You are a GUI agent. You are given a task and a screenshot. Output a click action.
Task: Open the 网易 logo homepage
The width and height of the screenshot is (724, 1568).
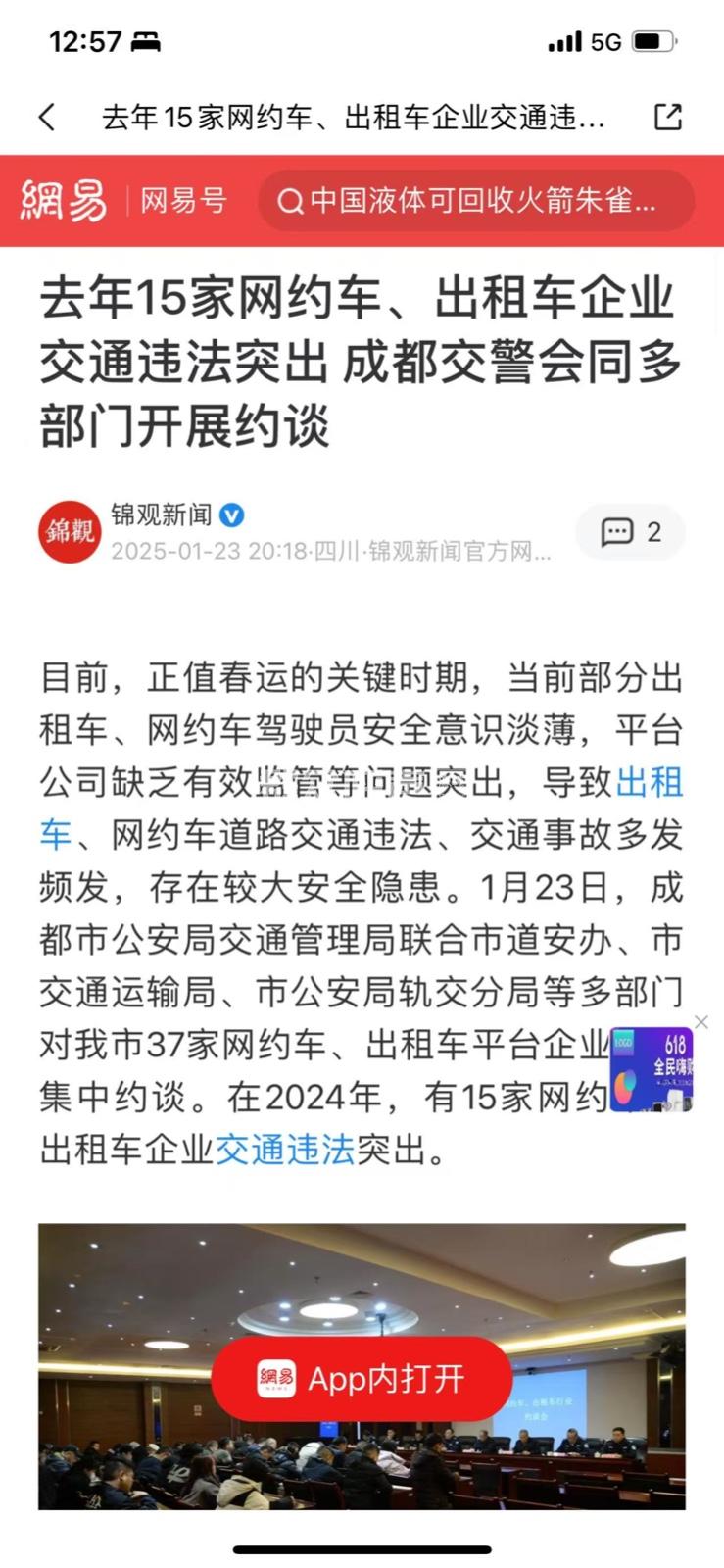point(64,201)
